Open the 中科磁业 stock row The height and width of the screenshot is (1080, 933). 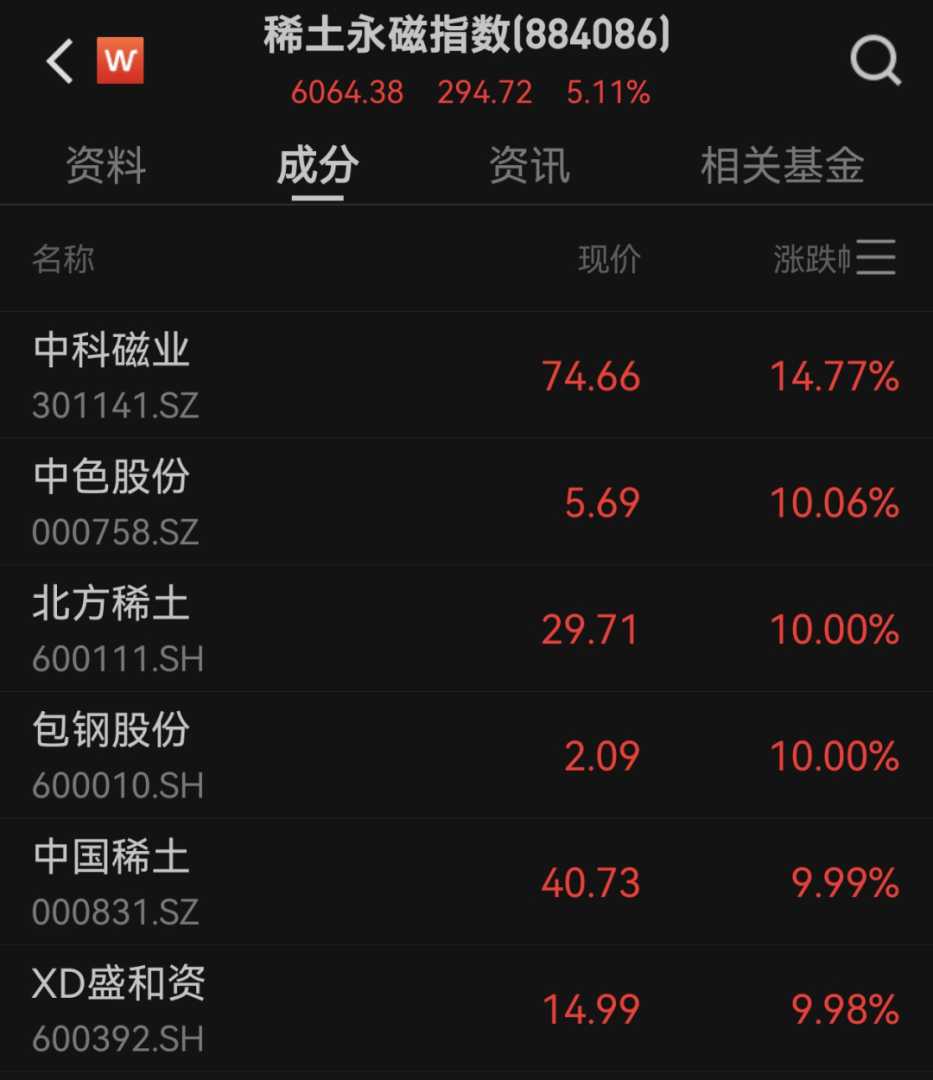pyautogui.click(x=466, y=376)
